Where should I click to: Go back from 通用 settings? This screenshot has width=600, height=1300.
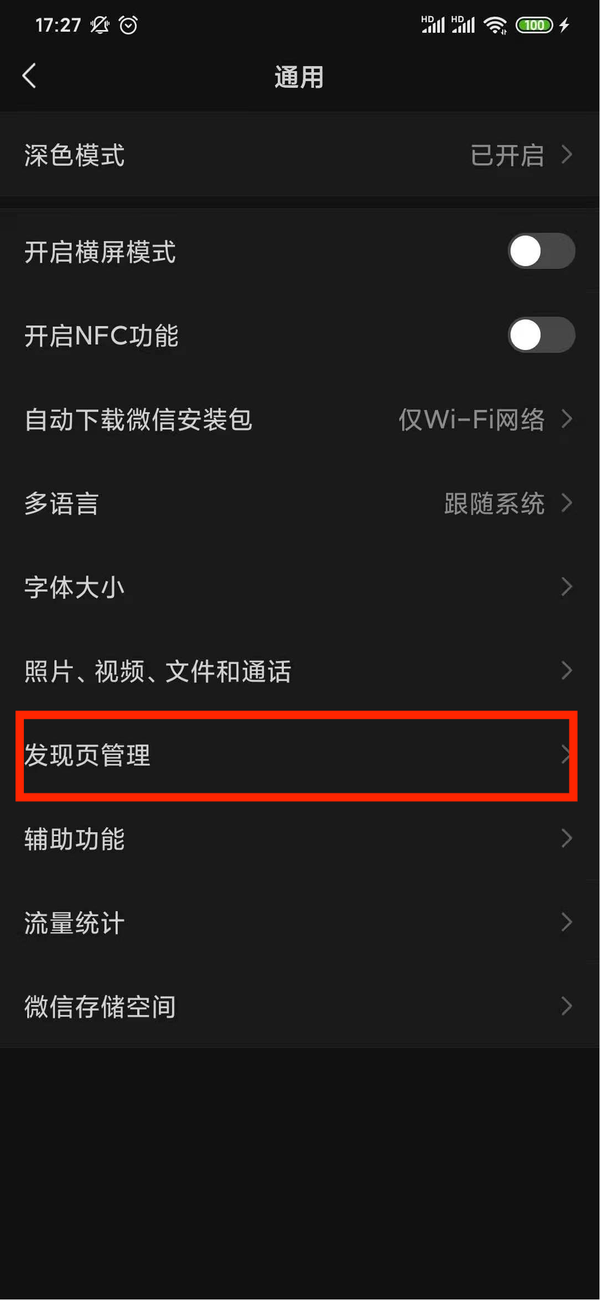(x=30, y=76)
